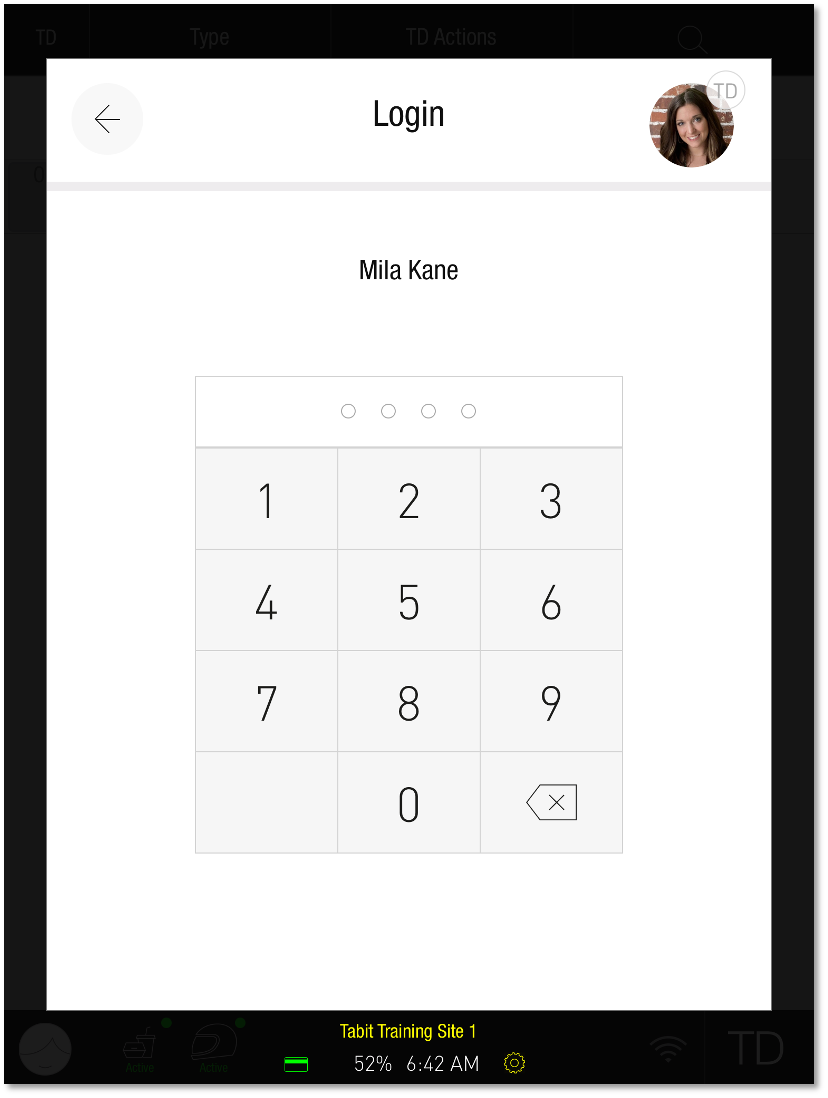This screenshot has height=1098, width=828.
Task: Enter digit 5 on the PIN keypad
Action: [409, 601]
